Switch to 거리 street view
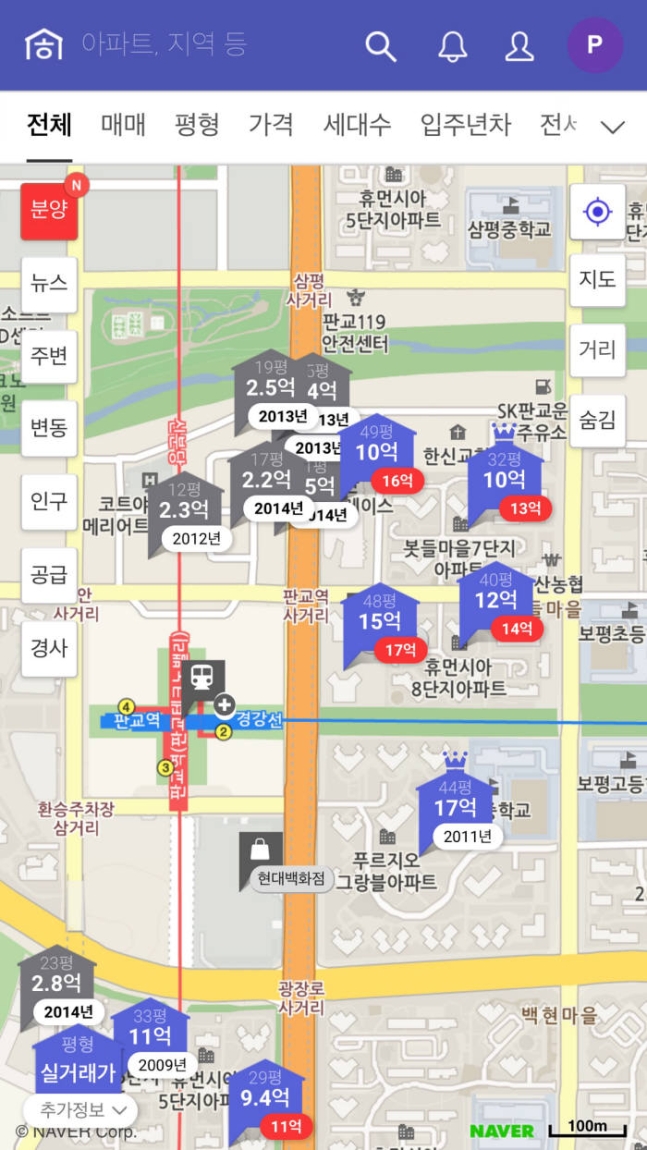 pos(598,351)
